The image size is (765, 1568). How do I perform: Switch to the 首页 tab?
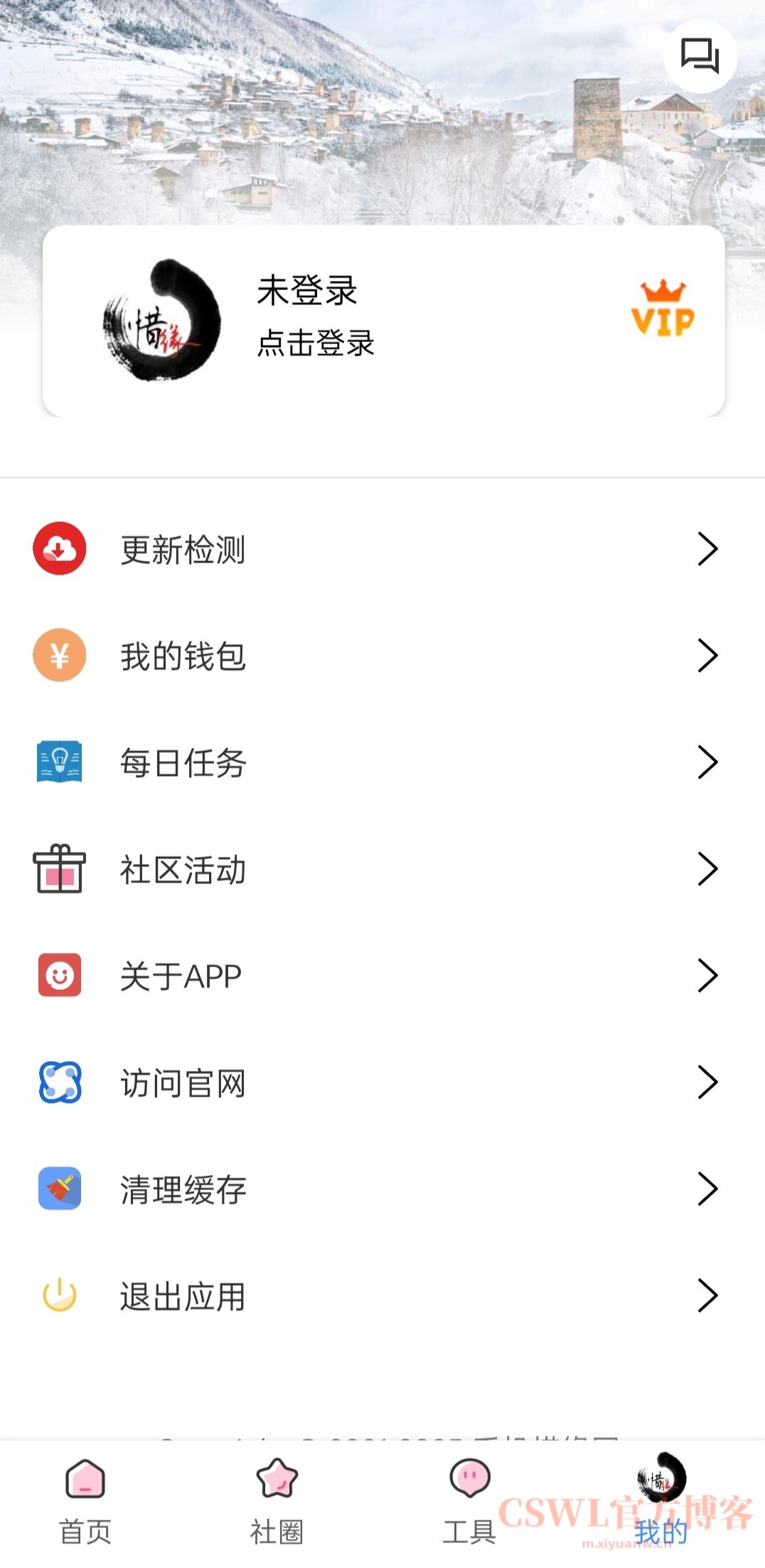tap(85, 1500)
